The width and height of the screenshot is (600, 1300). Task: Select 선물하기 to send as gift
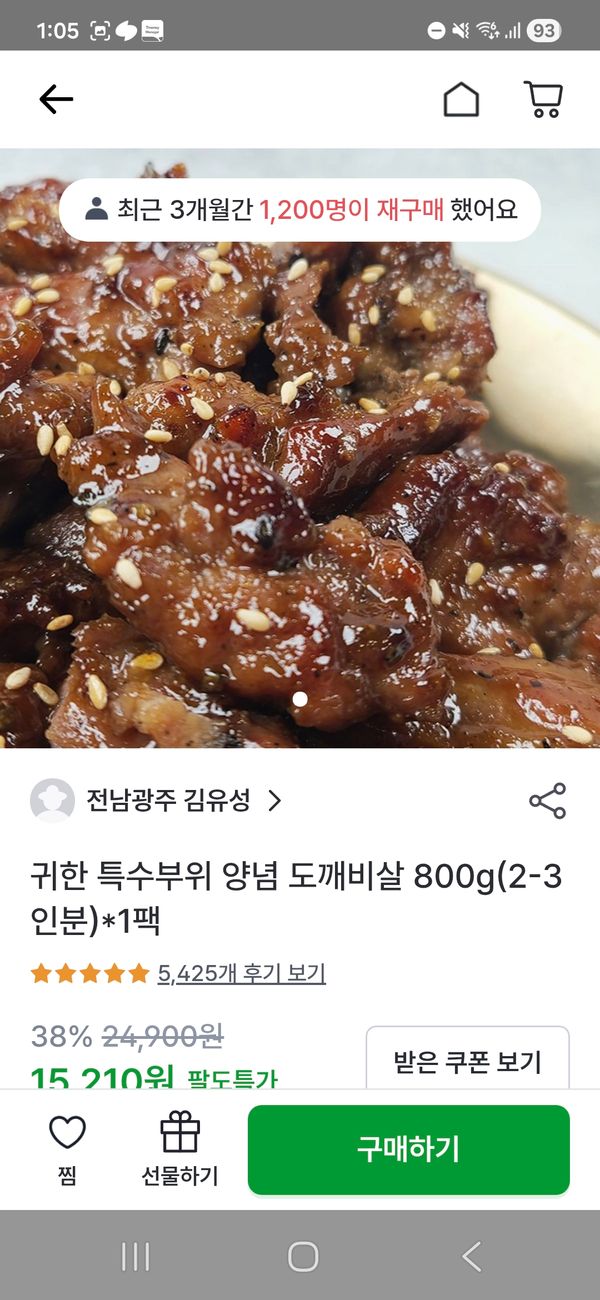pos(180,1150)
